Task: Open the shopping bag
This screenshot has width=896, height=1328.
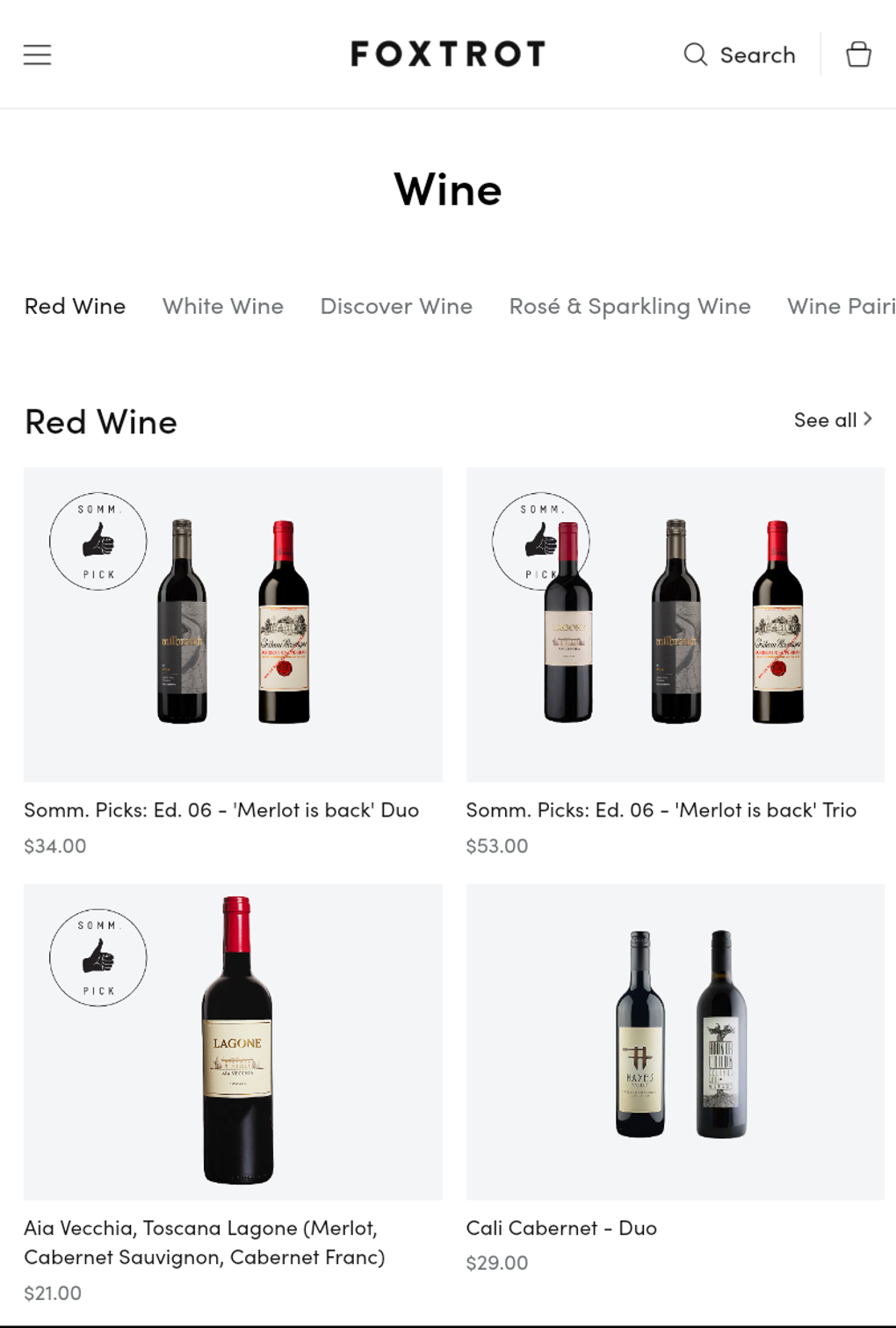Action: (857, 54)
